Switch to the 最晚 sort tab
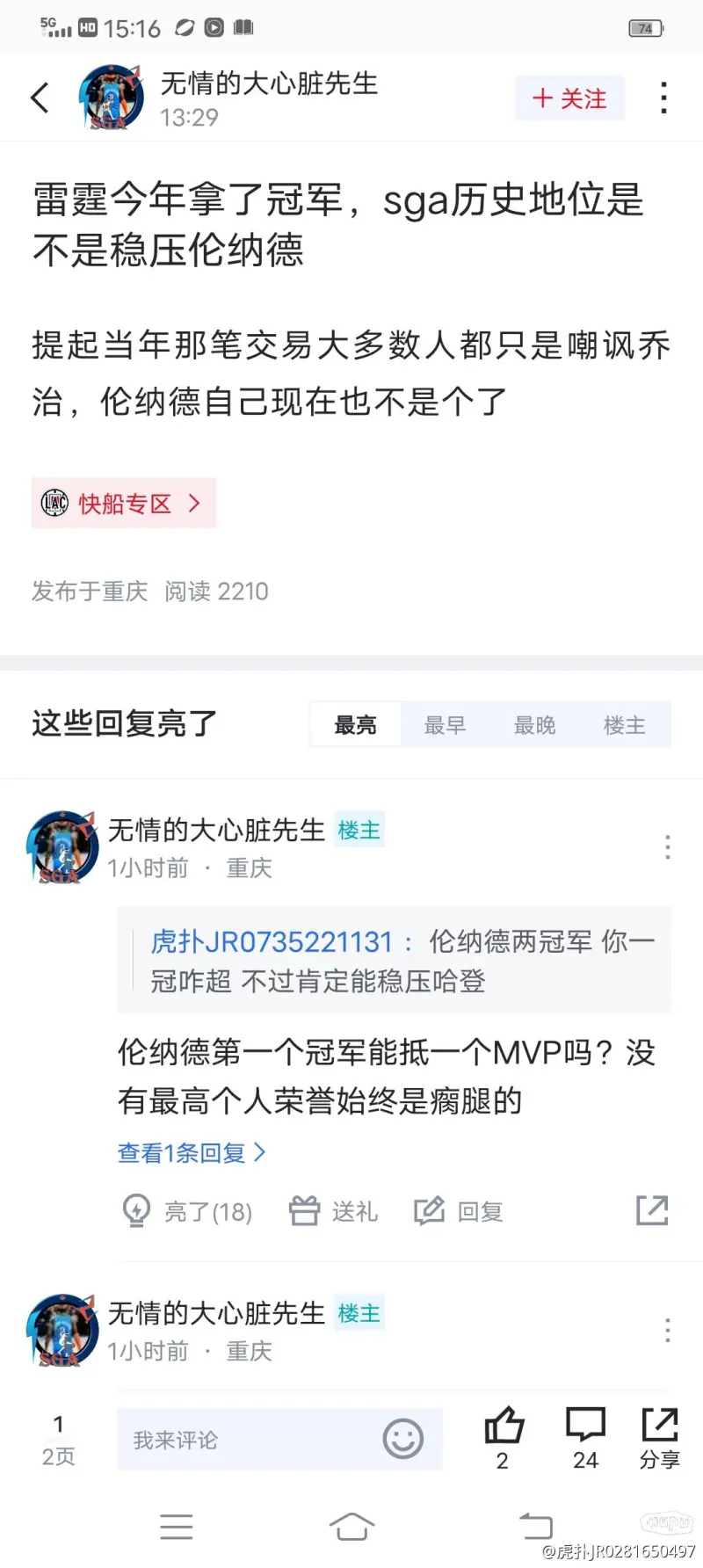 534,725
